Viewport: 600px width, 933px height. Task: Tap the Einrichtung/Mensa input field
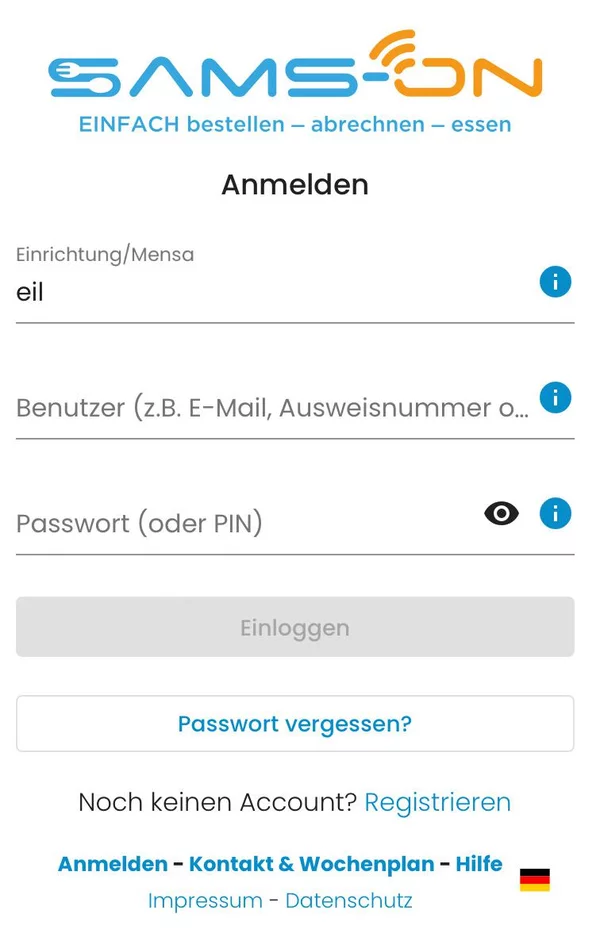(270, 294)
